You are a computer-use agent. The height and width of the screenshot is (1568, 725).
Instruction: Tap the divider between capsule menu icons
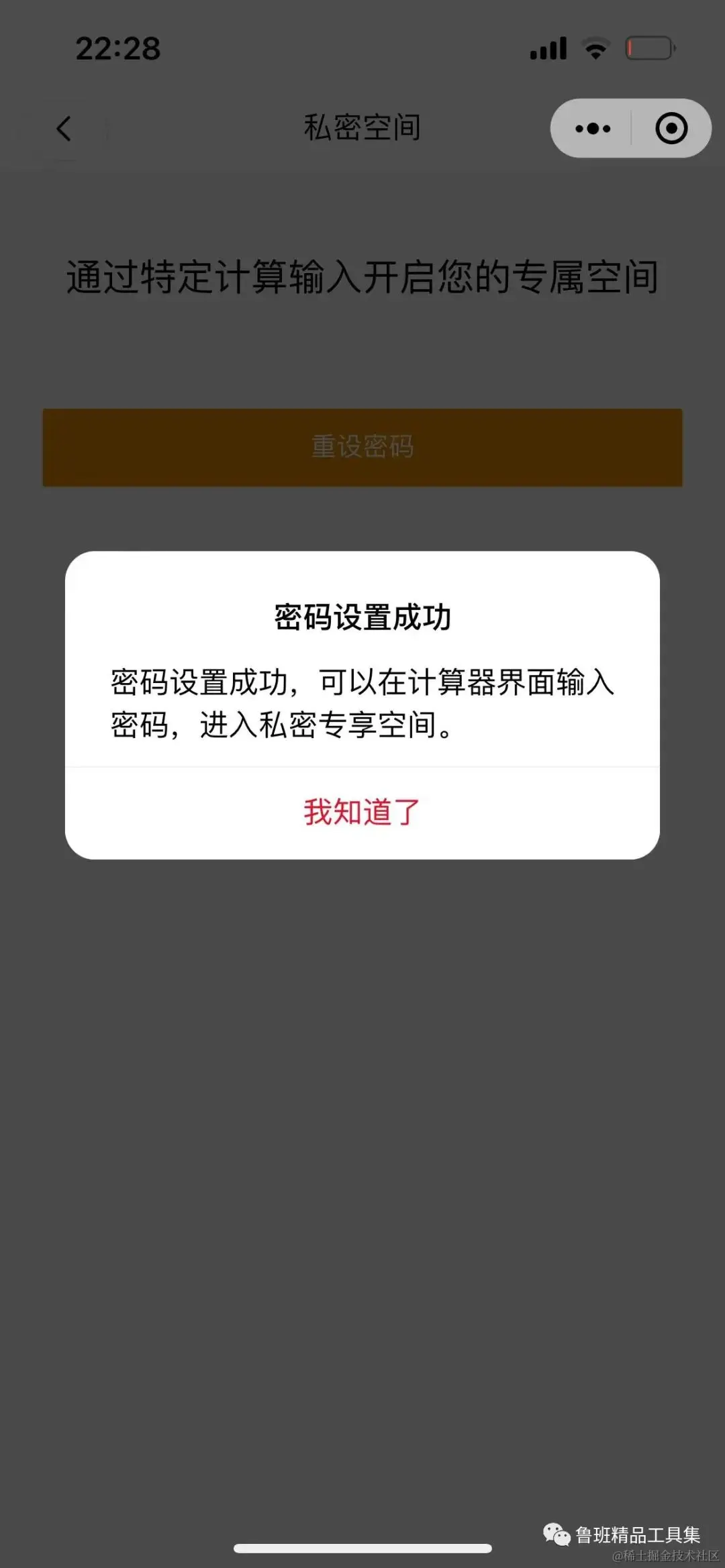[x=632, y=128]
